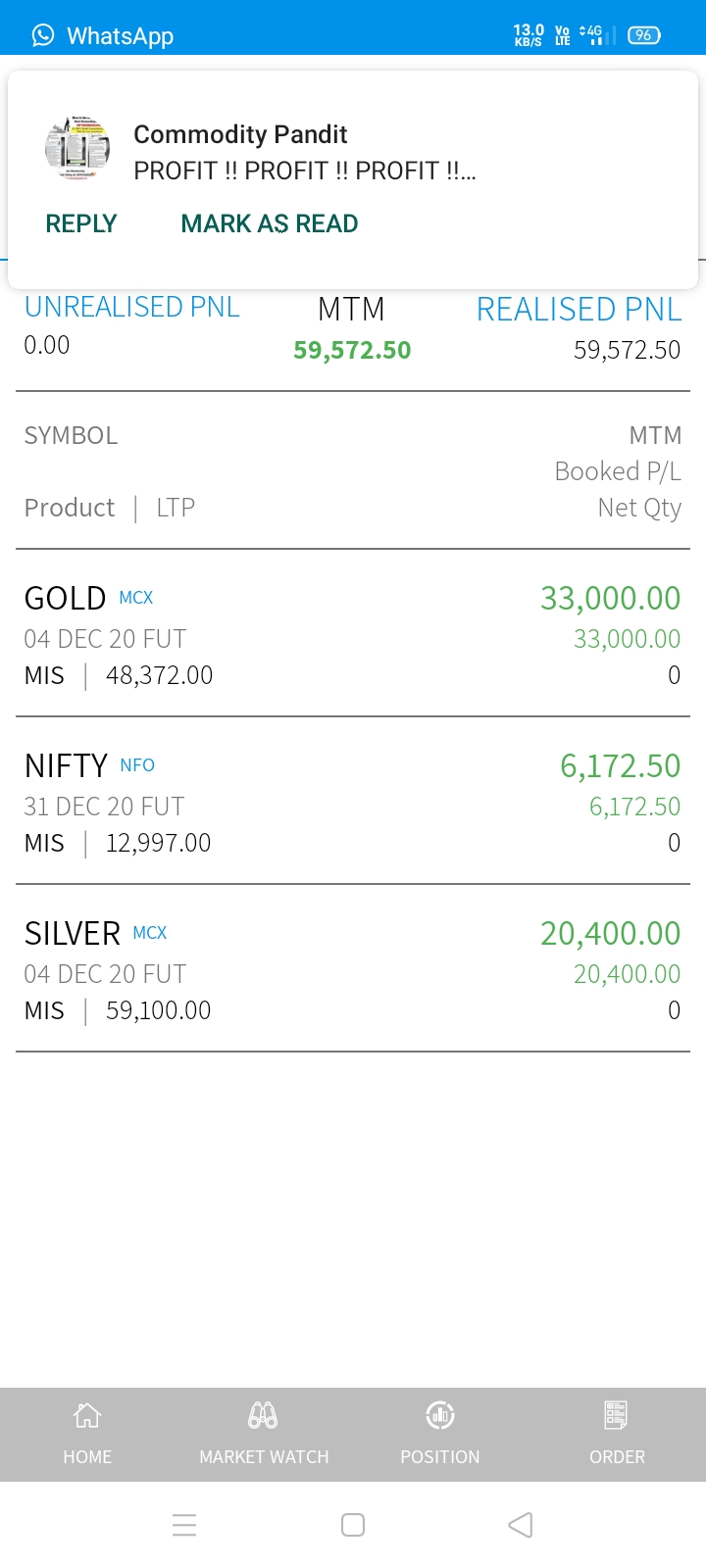Go back using the system back button

click(521, 1525)
